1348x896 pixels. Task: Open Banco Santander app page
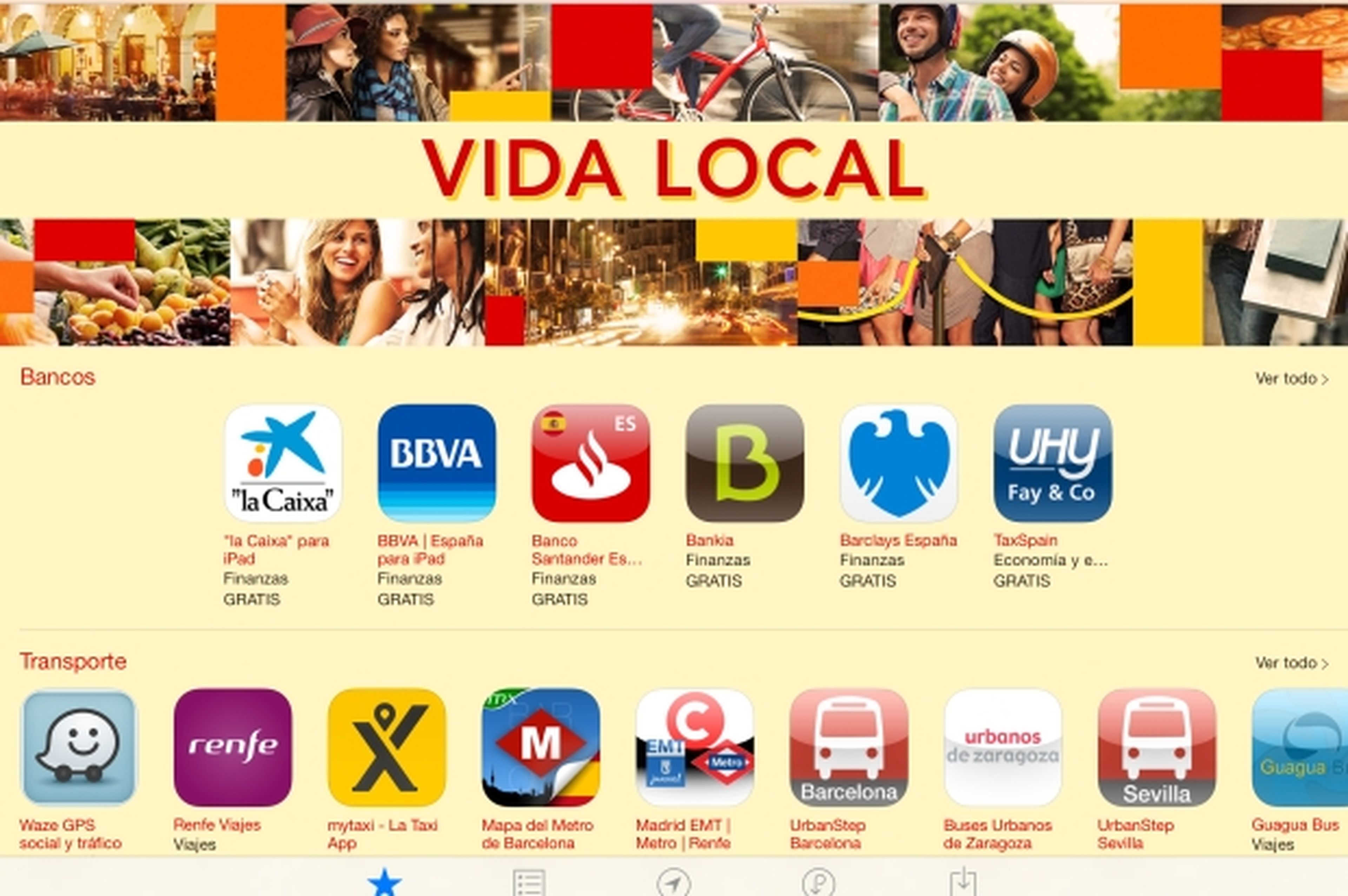pos(590,463)
